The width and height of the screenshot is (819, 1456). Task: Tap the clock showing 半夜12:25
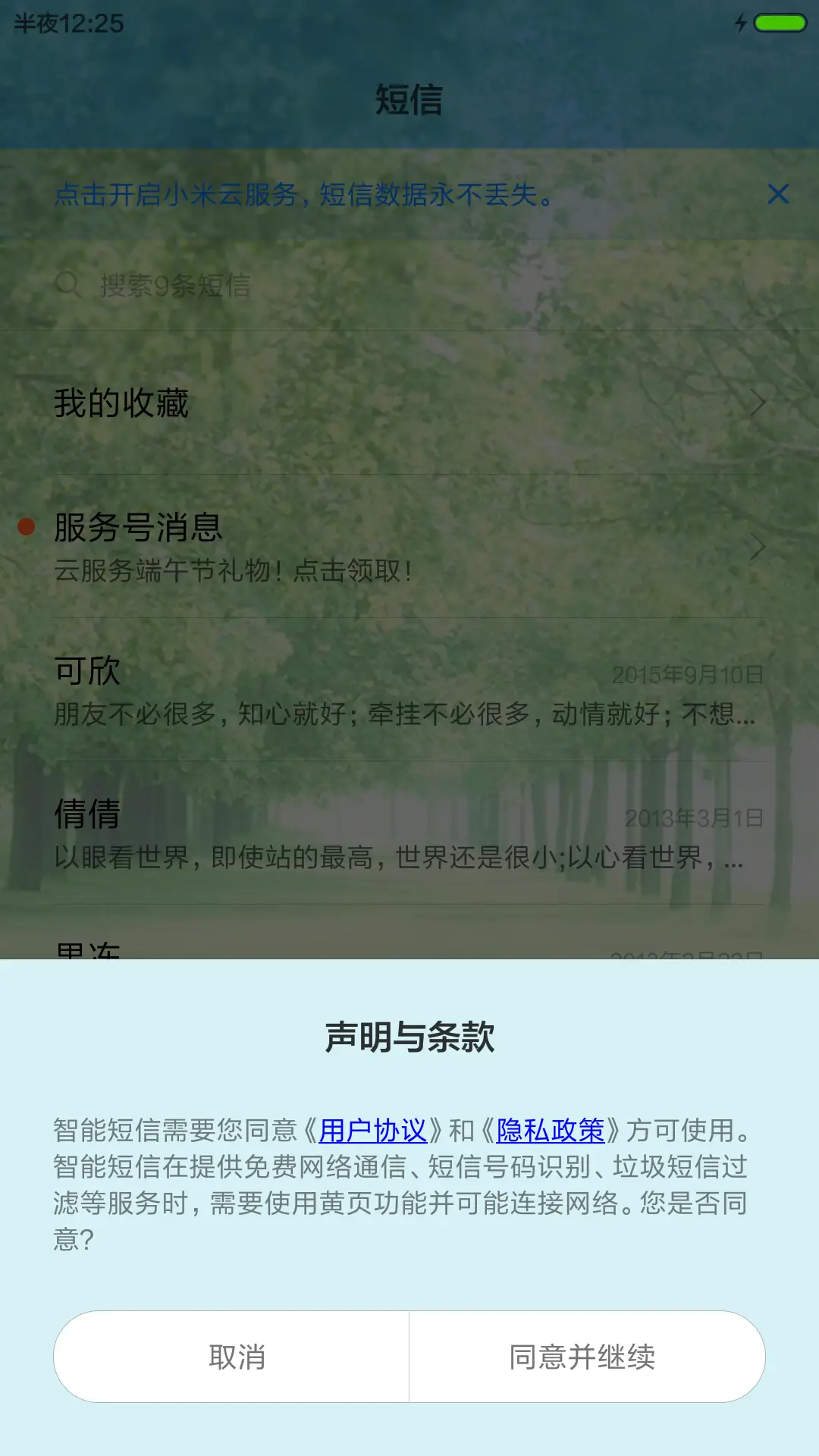click(64, 23)
